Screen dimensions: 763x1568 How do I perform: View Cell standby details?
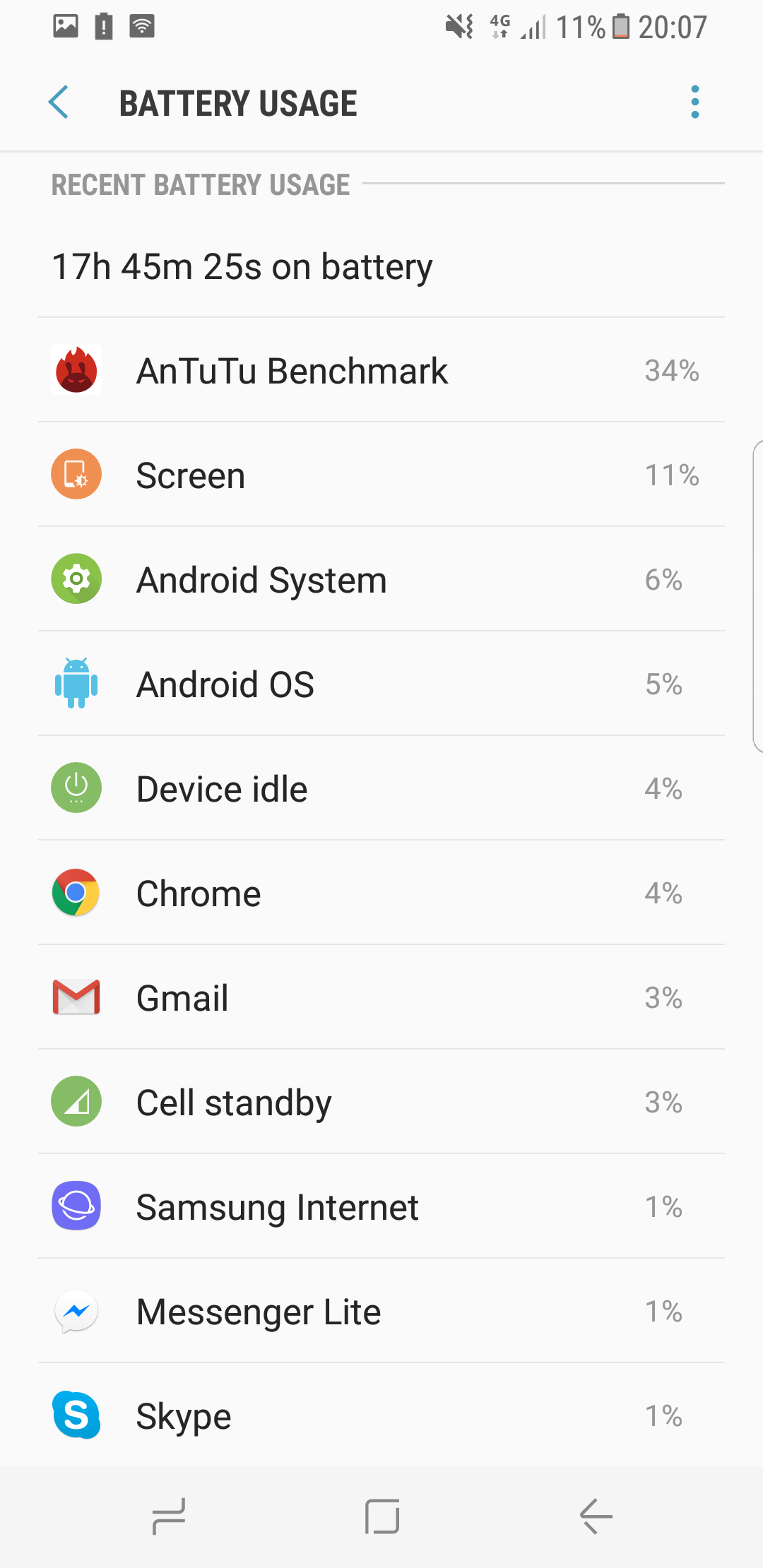click(x=381, y=1102)
